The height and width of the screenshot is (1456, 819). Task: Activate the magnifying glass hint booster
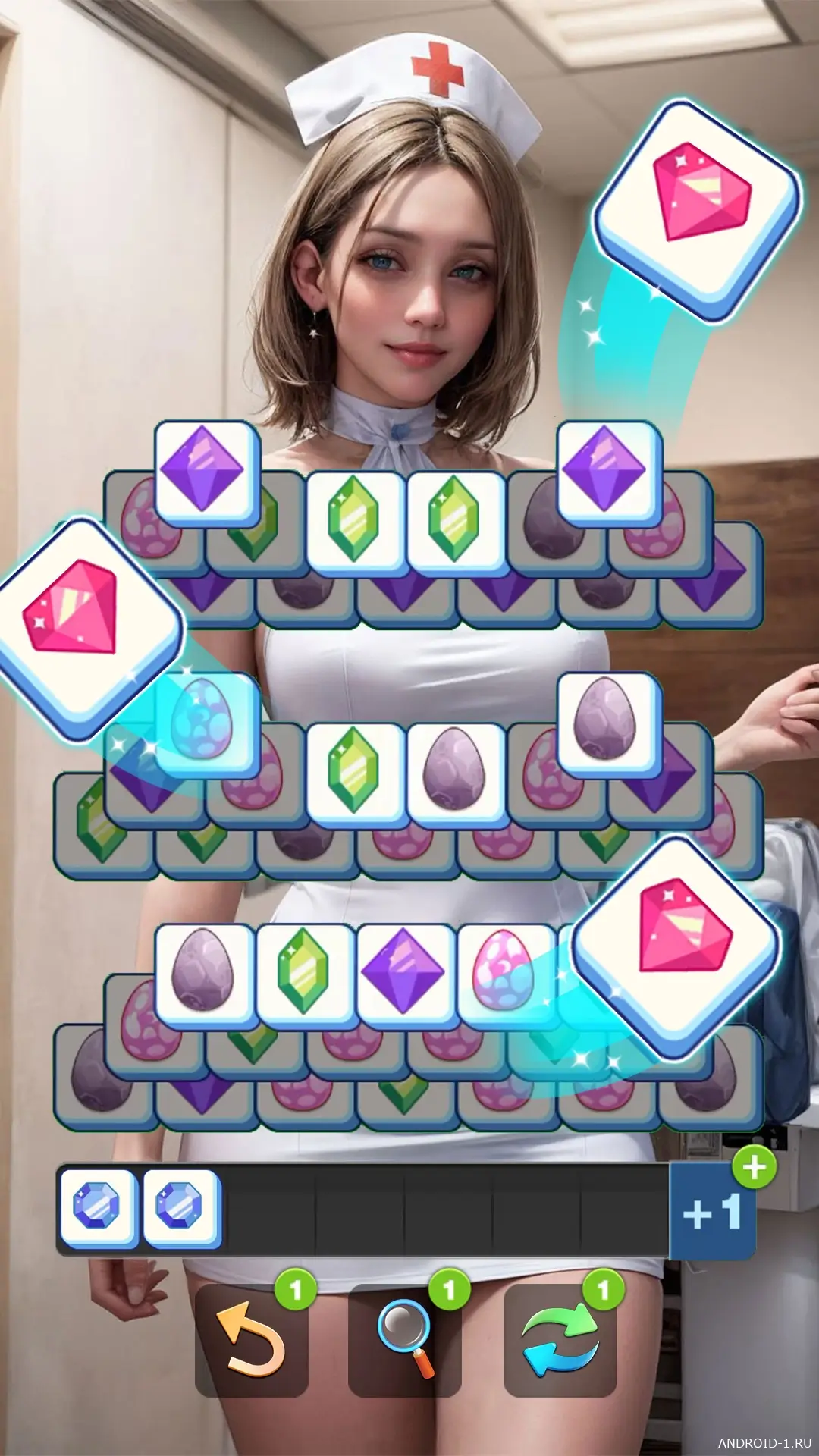tap(405, 1341)
